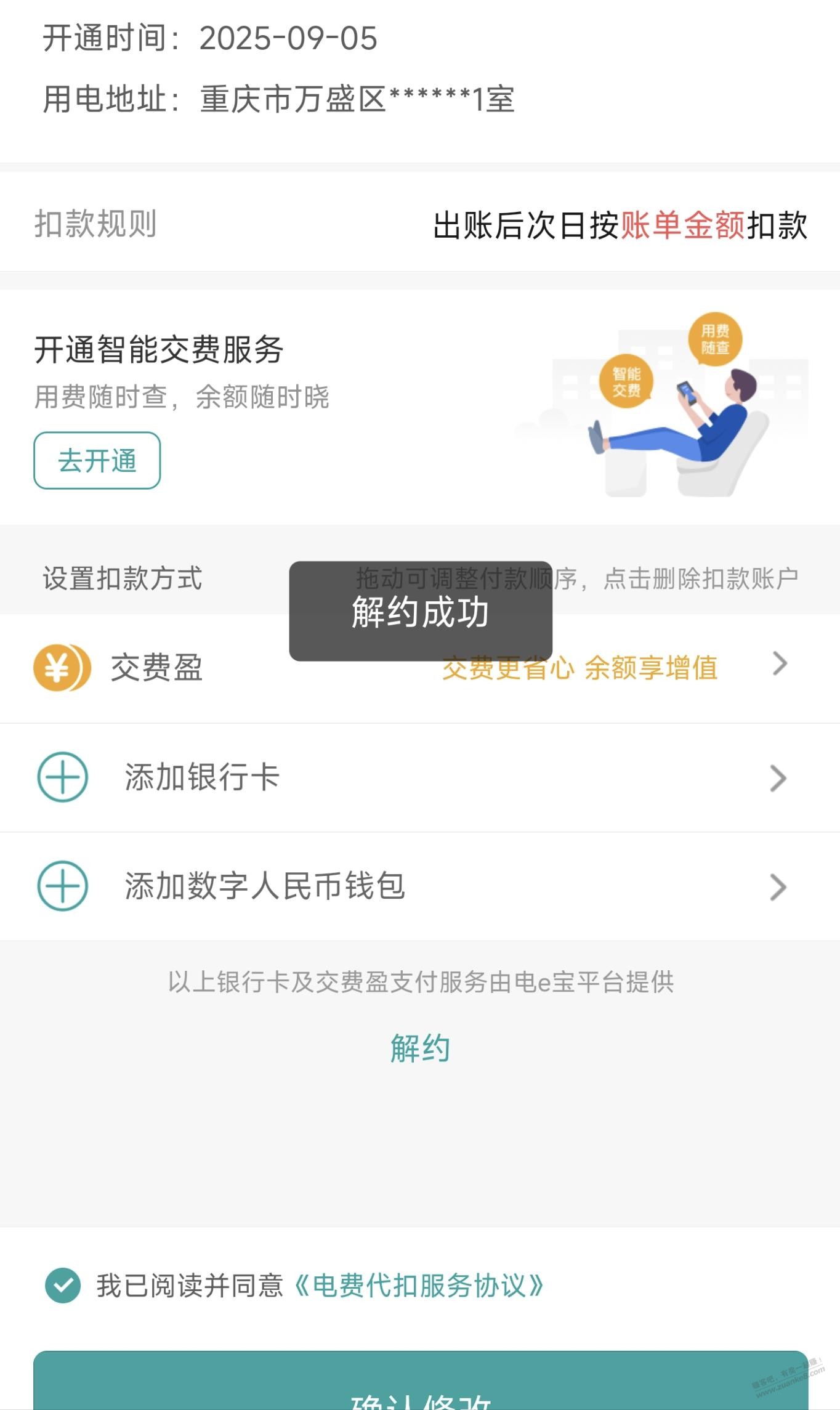The height and width of the screenshot is (1410, 840).
Task: Tap the 去开通 button for smart payment
Action: 97,460
